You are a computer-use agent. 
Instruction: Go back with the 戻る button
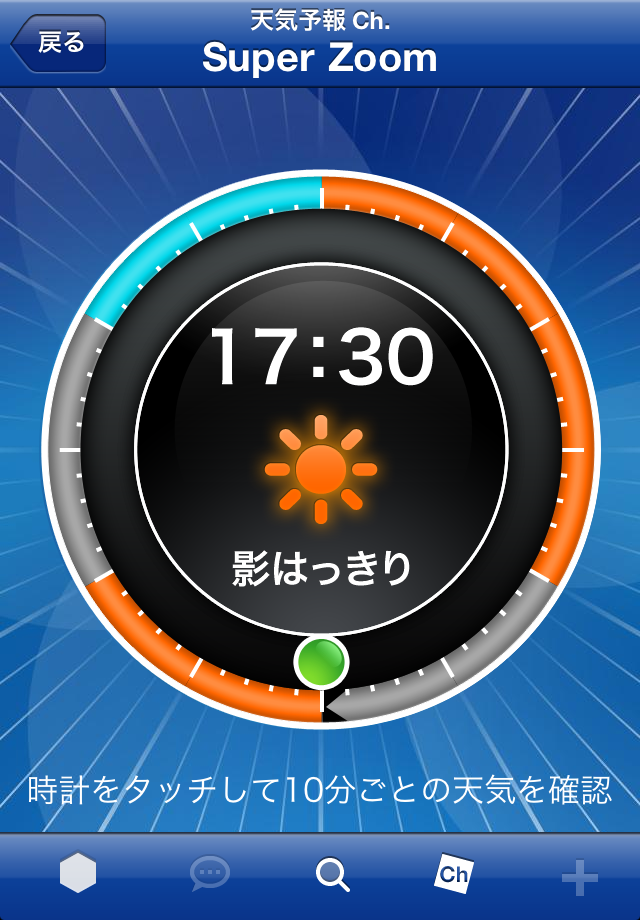(x=58, y=43)
